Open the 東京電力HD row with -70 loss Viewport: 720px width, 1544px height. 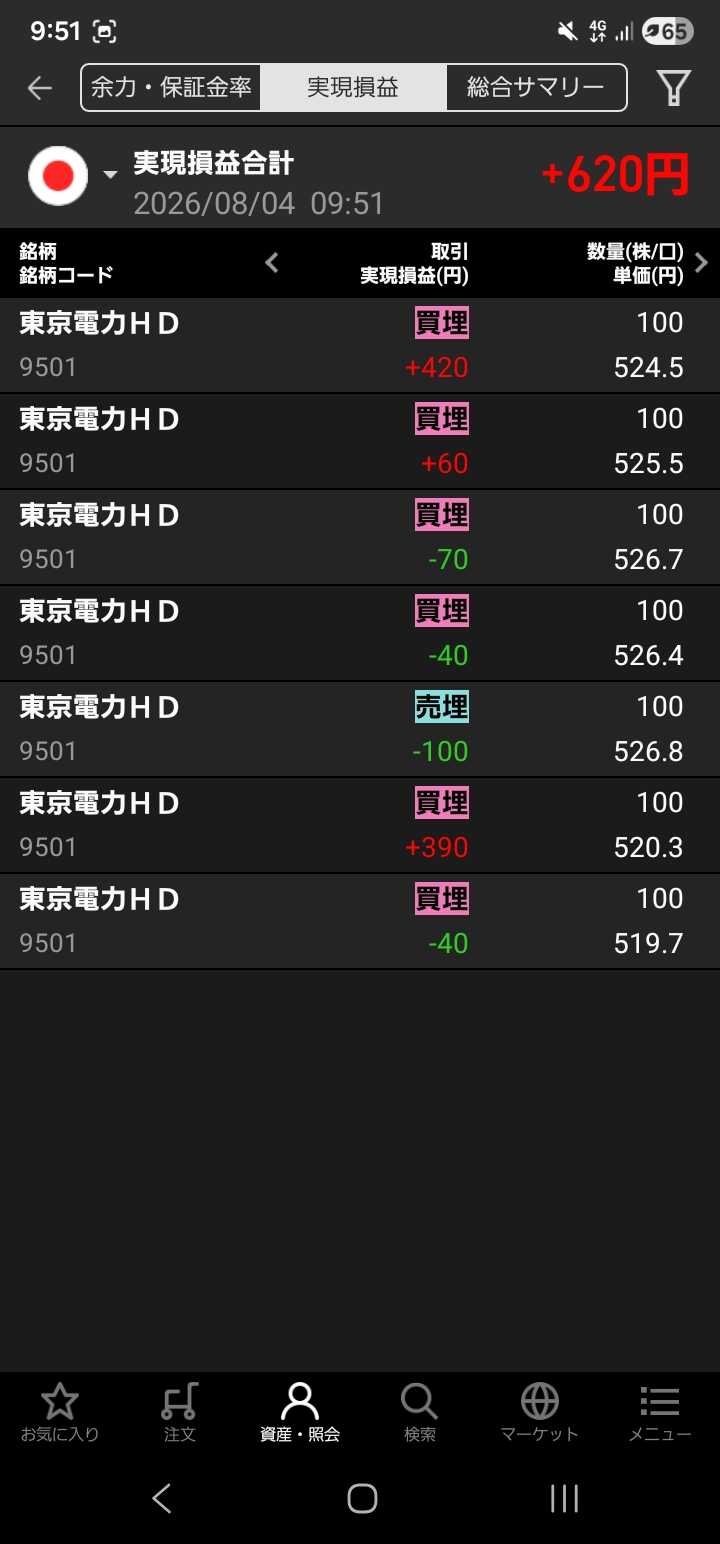pos(360,537)
